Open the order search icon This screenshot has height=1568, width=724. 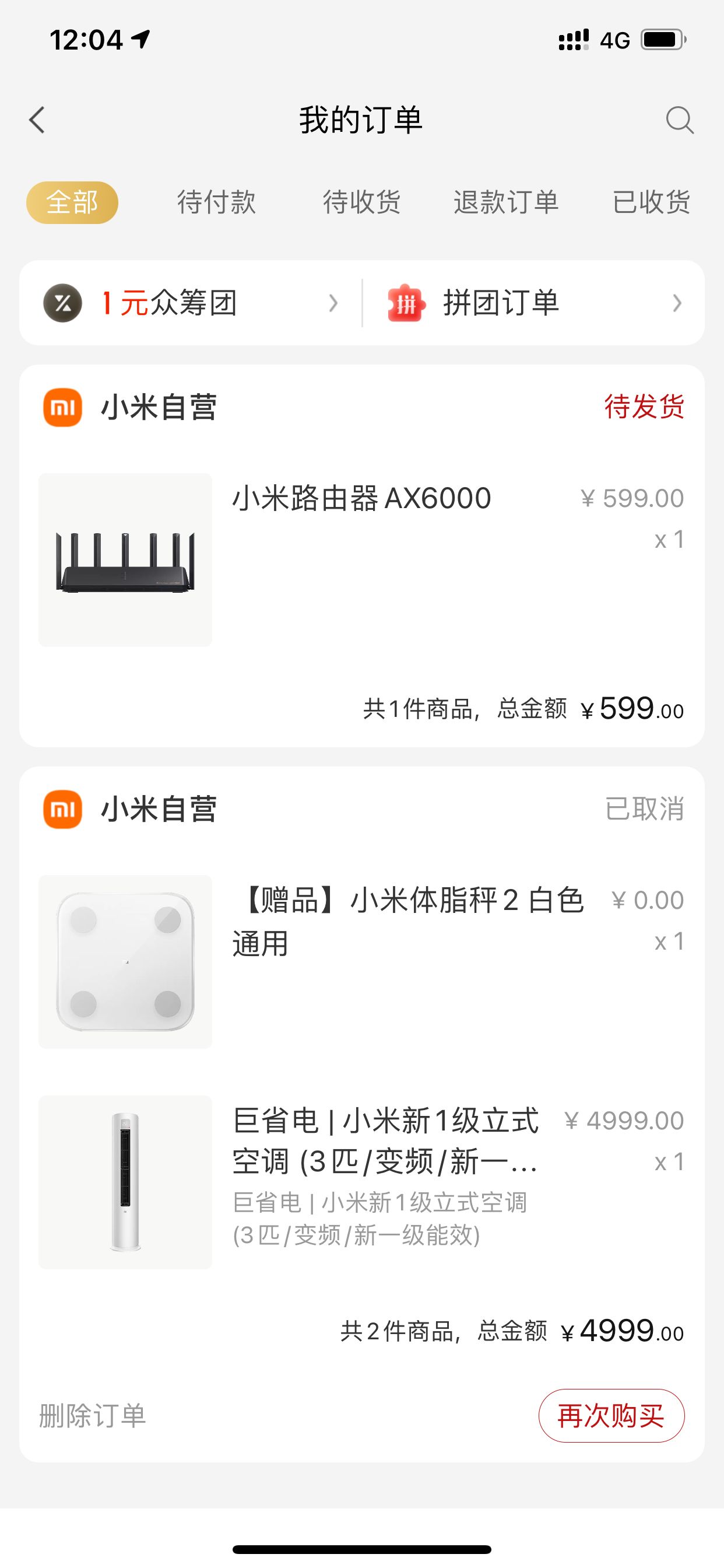click(x=679, y=120)
